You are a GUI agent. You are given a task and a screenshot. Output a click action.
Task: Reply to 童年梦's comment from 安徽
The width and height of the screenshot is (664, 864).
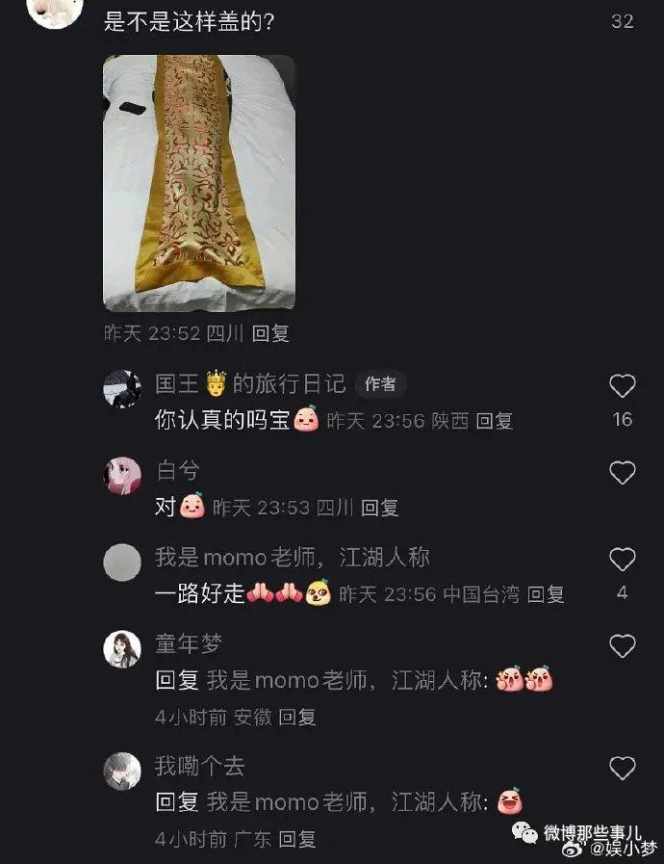(x=297, y=716)
